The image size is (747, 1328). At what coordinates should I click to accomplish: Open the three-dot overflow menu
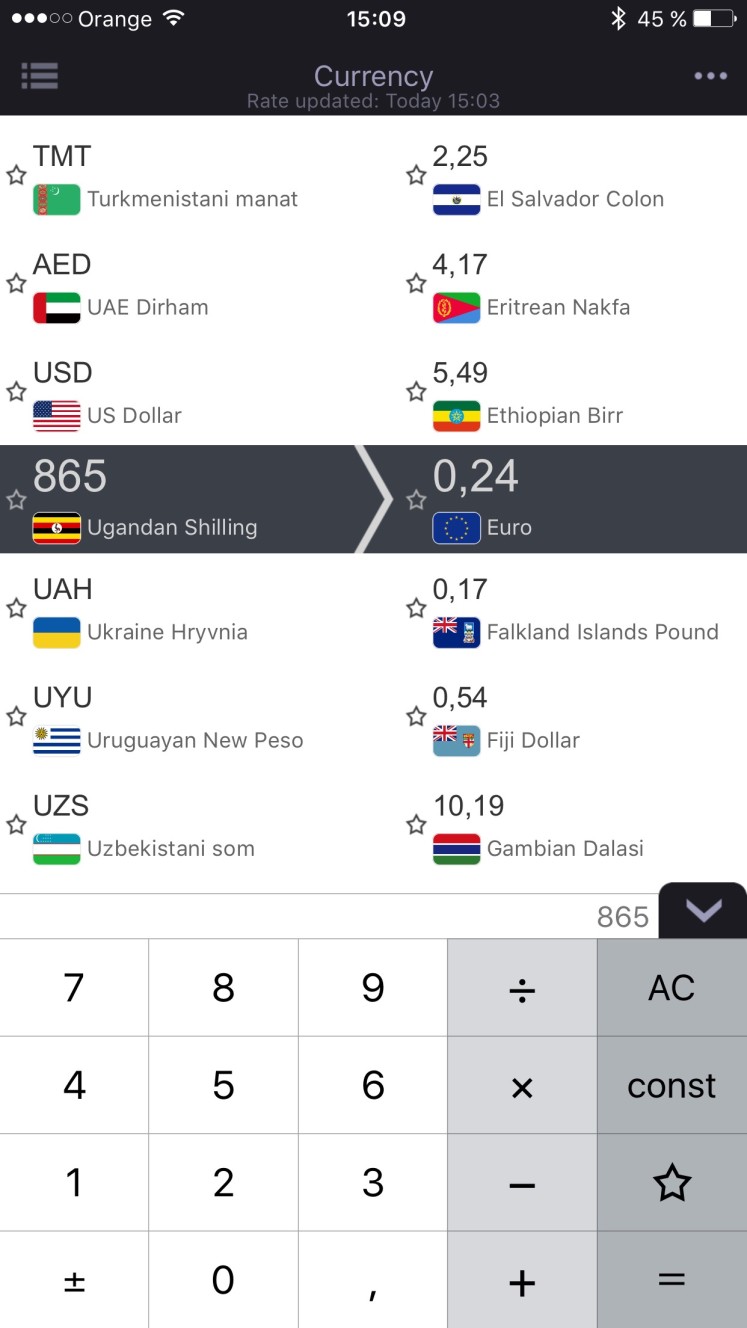[710, 76]
